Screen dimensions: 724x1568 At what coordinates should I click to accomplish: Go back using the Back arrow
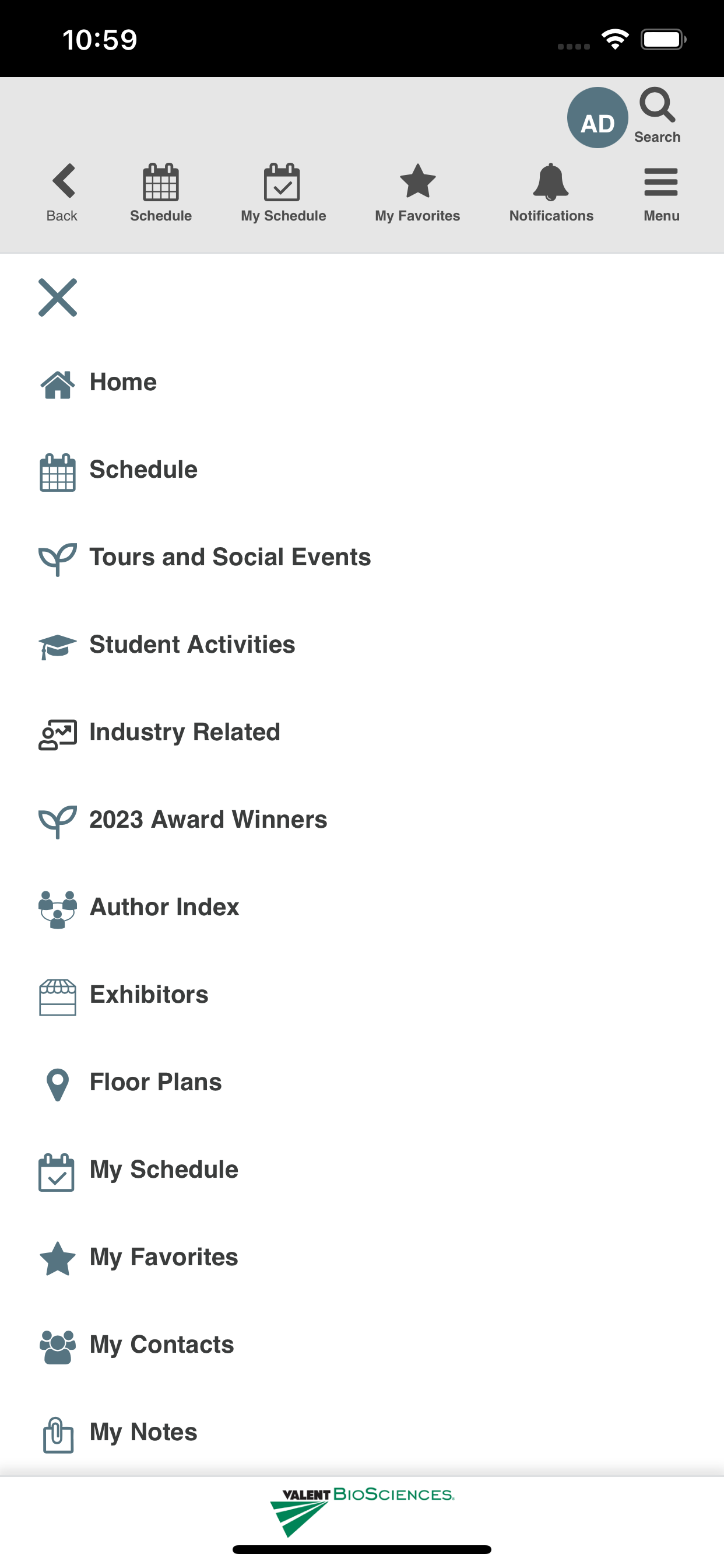point(63,192)
